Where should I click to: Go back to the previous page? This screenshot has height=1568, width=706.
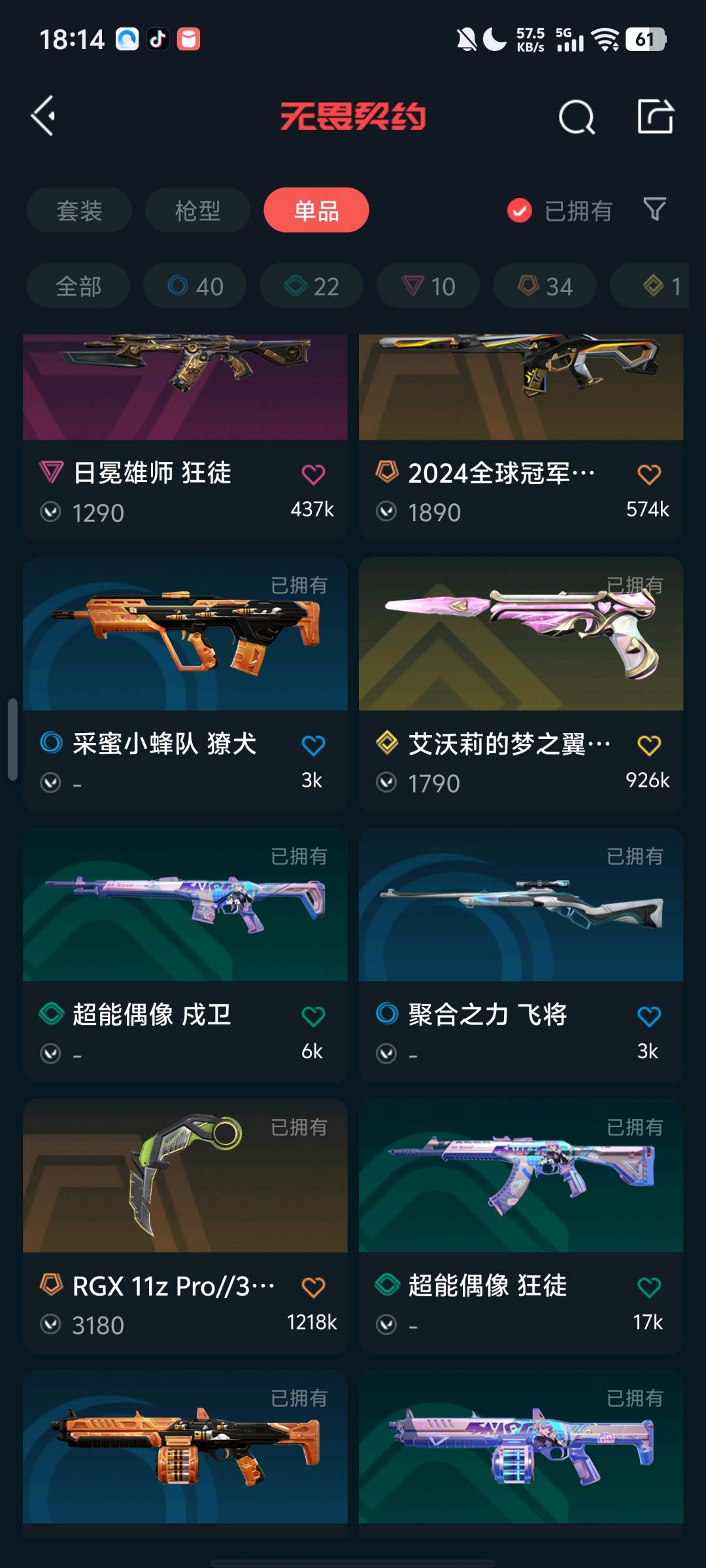tap(44, 116)
